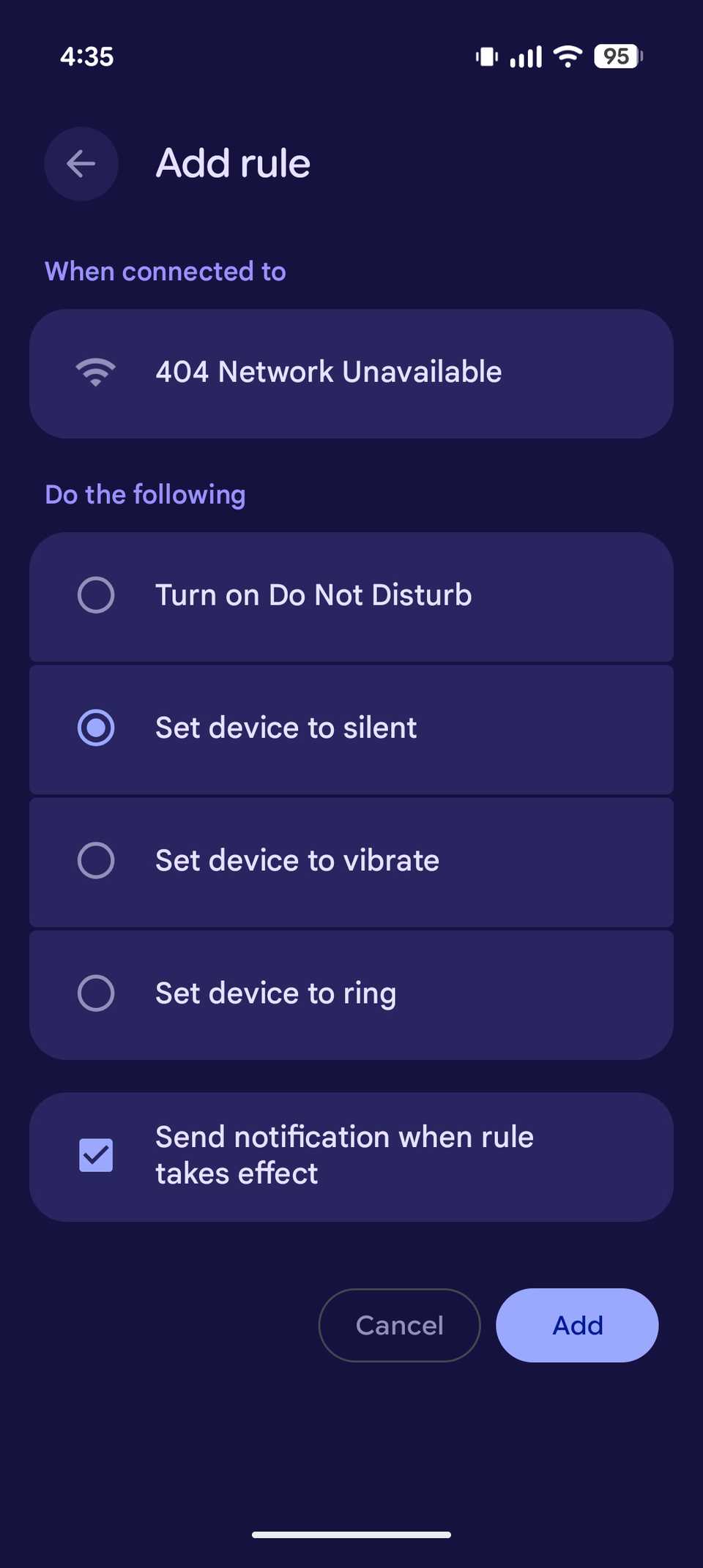Open the 404 Network Unavailable network selector
The image size is (703, 1568).
(x=351, y=372)
